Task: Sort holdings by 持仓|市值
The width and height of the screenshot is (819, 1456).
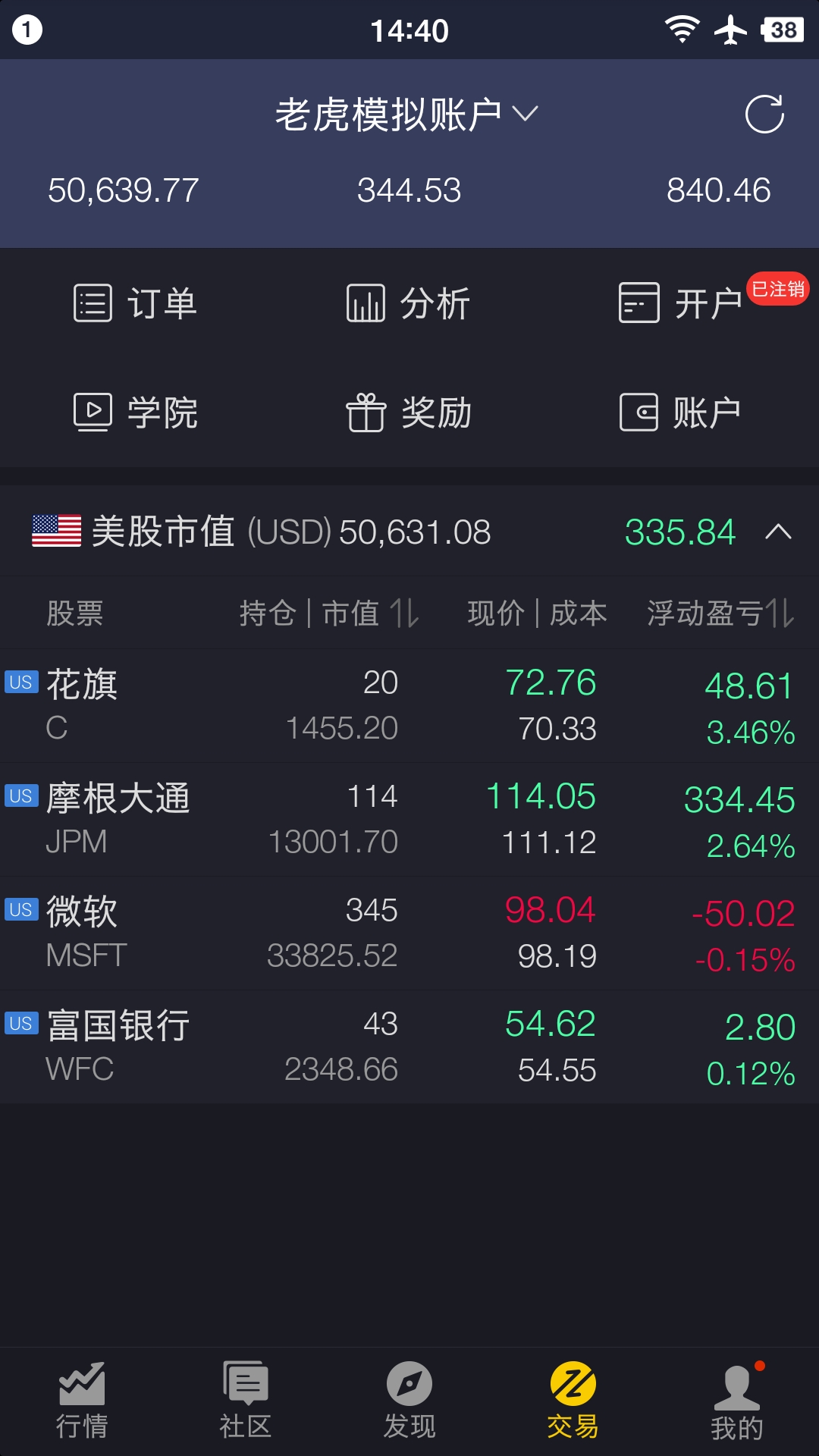Action: tap(329, 613)
